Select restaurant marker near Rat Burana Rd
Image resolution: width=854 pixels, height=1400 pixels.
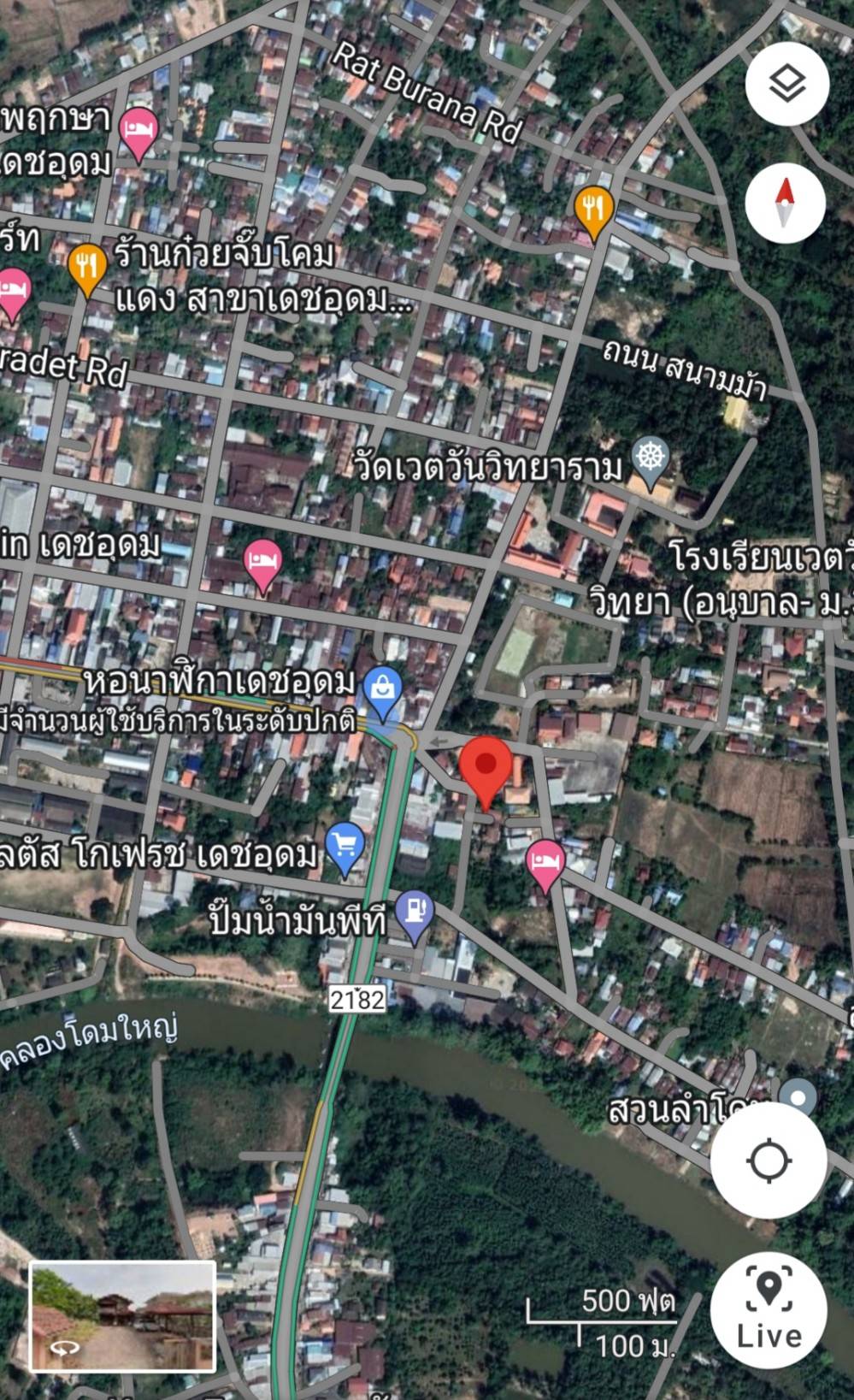point(593,212)
